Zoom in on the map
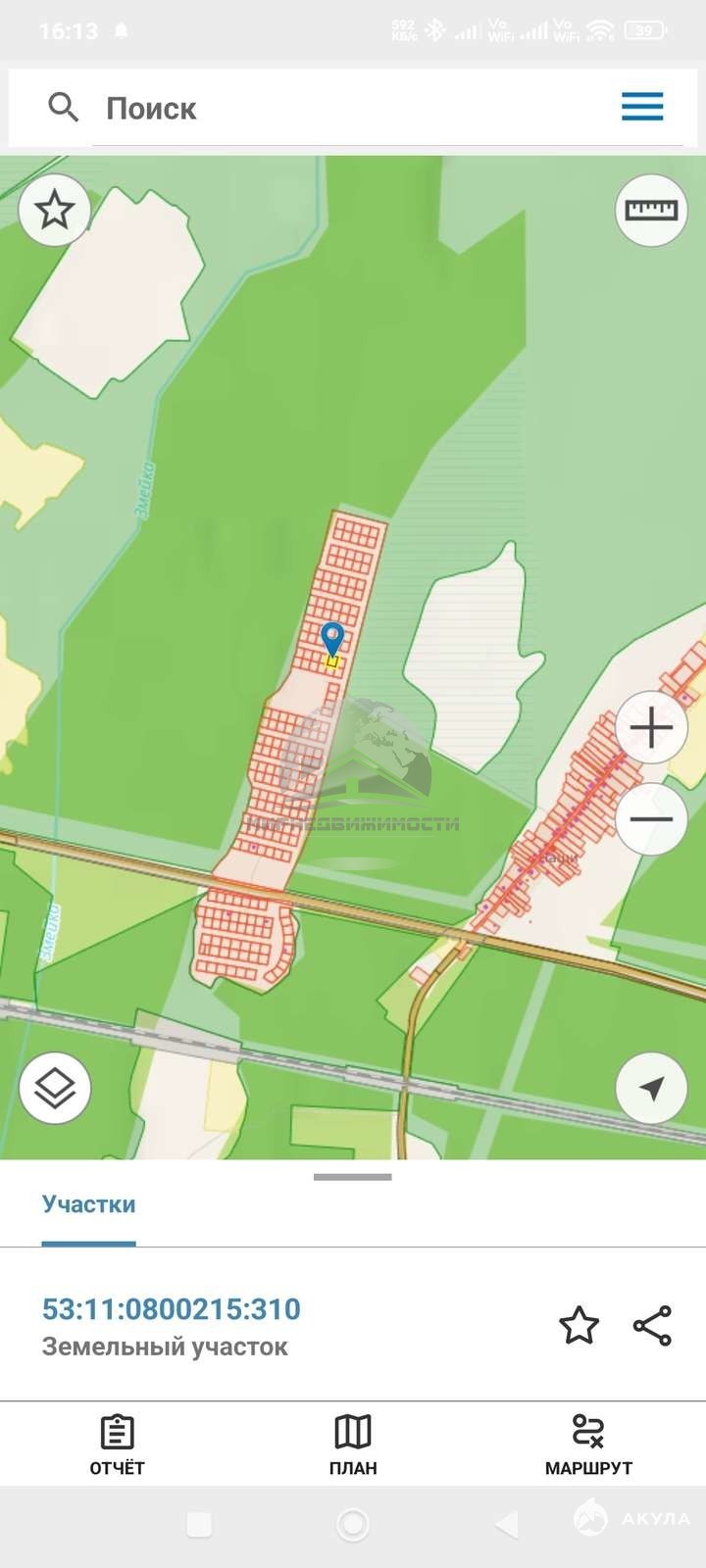Image resolution: width=706 pixels, height=1568 pixels. (x=651, y=728)
